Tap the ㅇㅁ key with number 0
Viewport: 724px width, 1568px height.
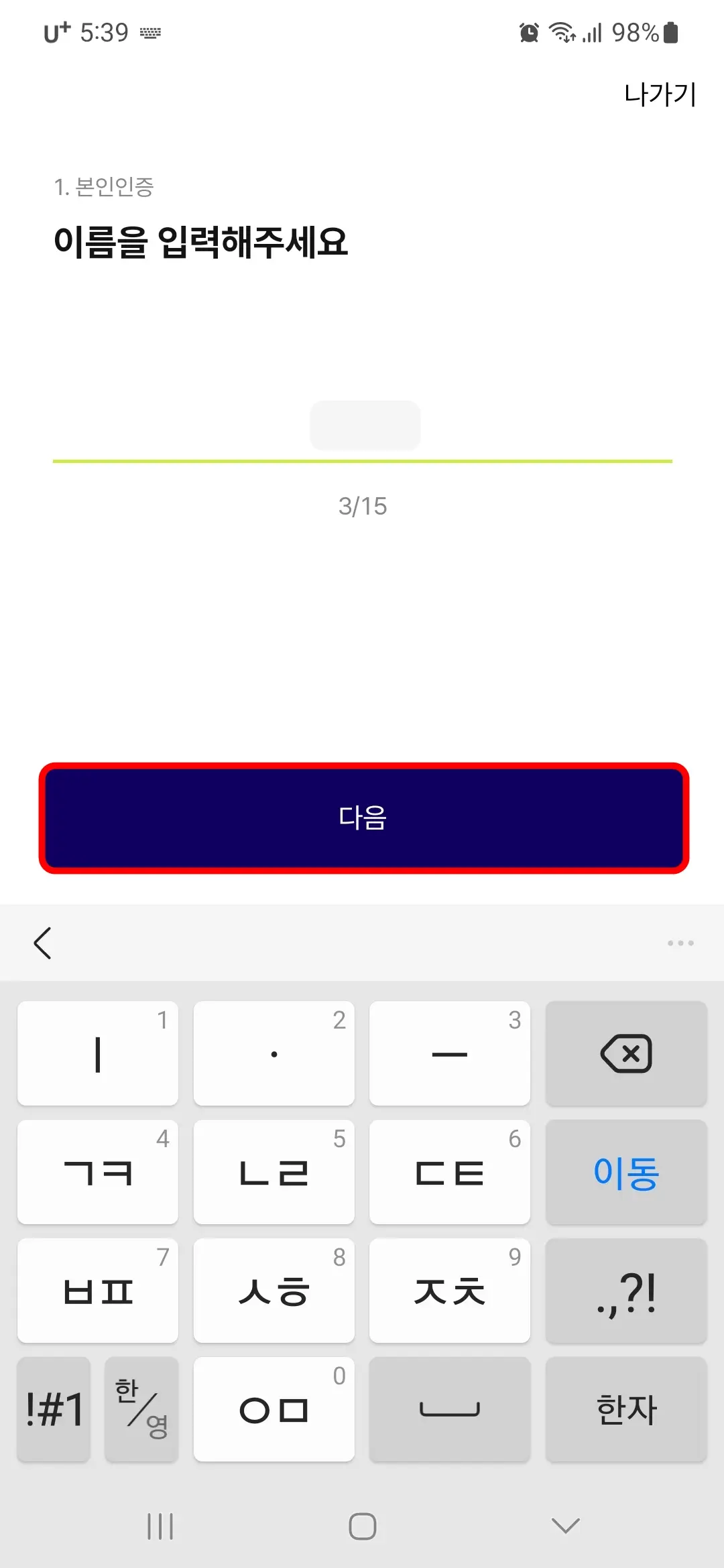pyautogui.click(x=274, y=1409)
